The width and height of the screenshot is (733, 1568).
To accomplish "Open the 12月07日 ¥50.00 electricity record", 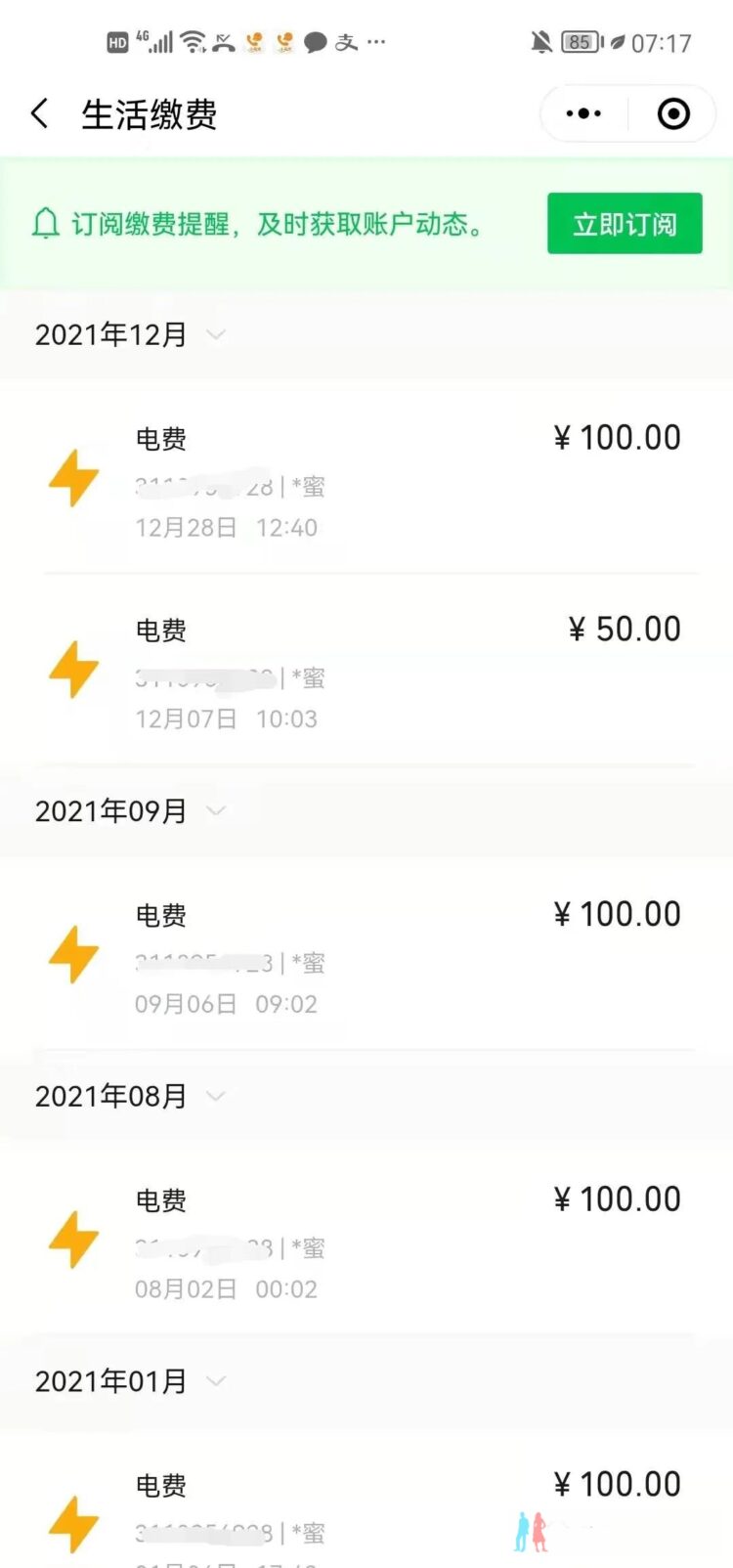I will coord(366,671).
